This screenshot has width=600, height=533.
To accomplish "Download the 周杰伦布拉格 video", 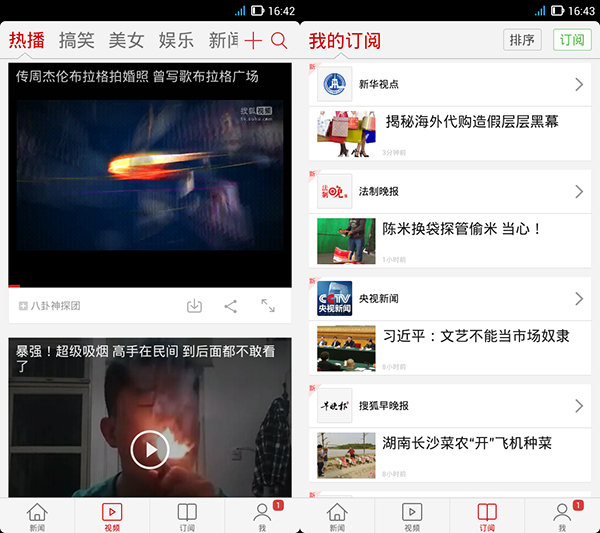I will tap(195, 306).
